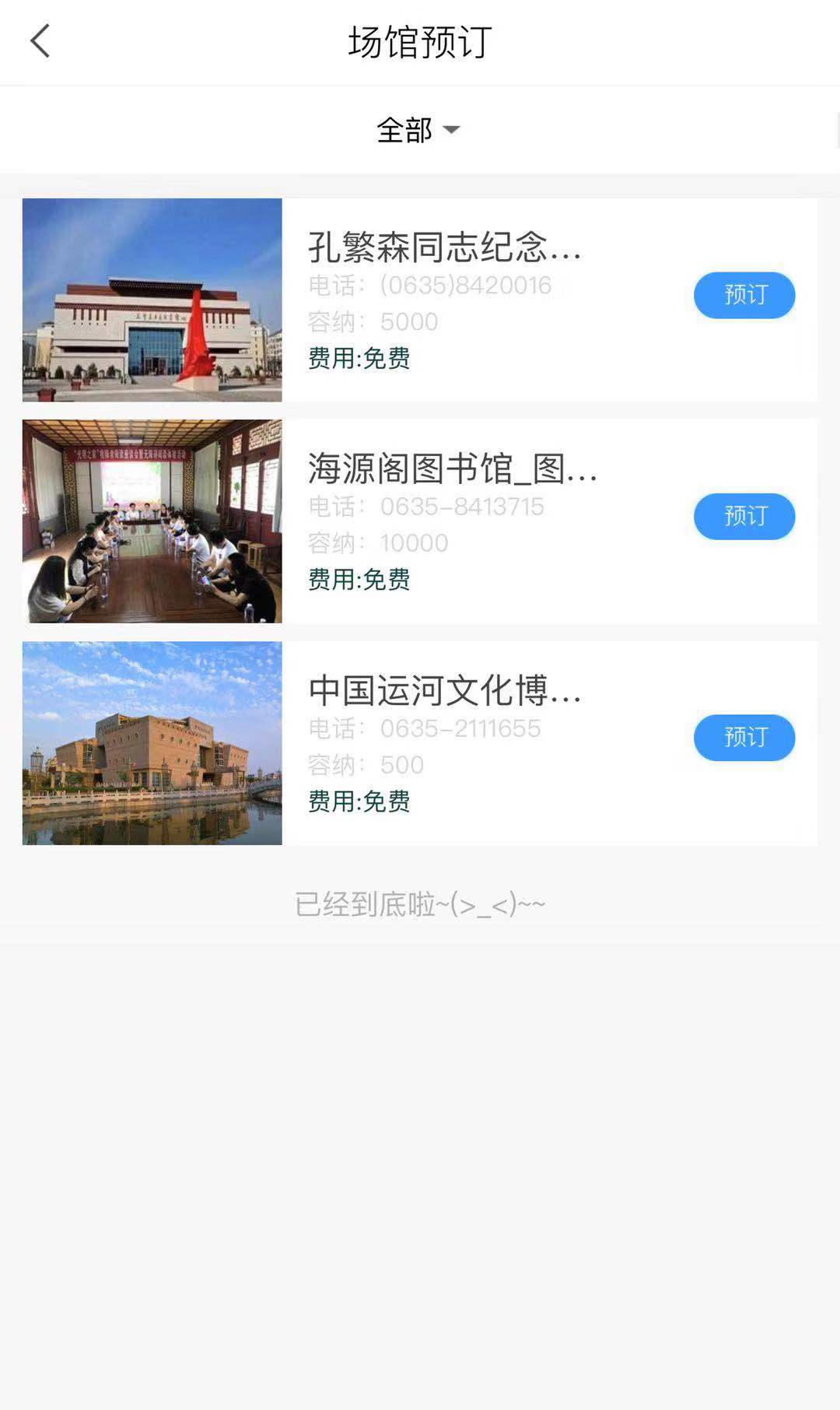The height and width of the screenshot is (1410, 840).
Task: Go back from the 场馆预订 page
Action: [40, 41]
